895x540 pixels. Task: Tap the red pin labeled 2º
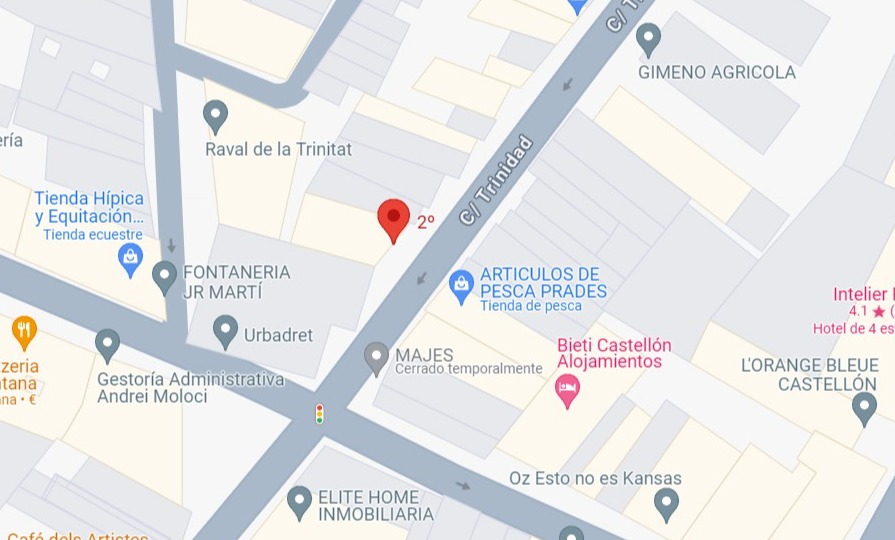pos(393,219)
